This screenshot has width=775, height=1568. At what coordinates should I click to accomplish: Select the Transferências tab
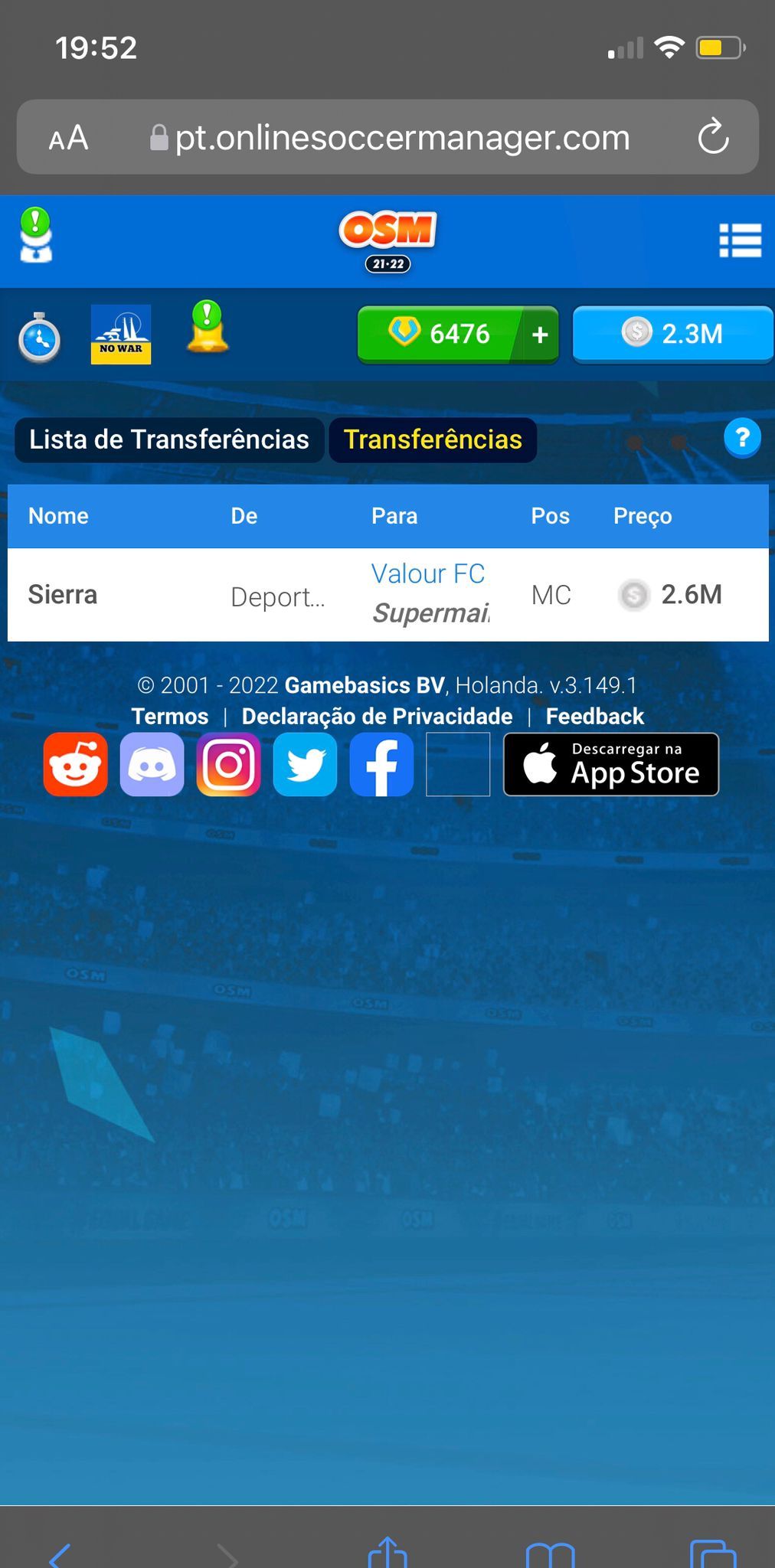pos(433,439)
